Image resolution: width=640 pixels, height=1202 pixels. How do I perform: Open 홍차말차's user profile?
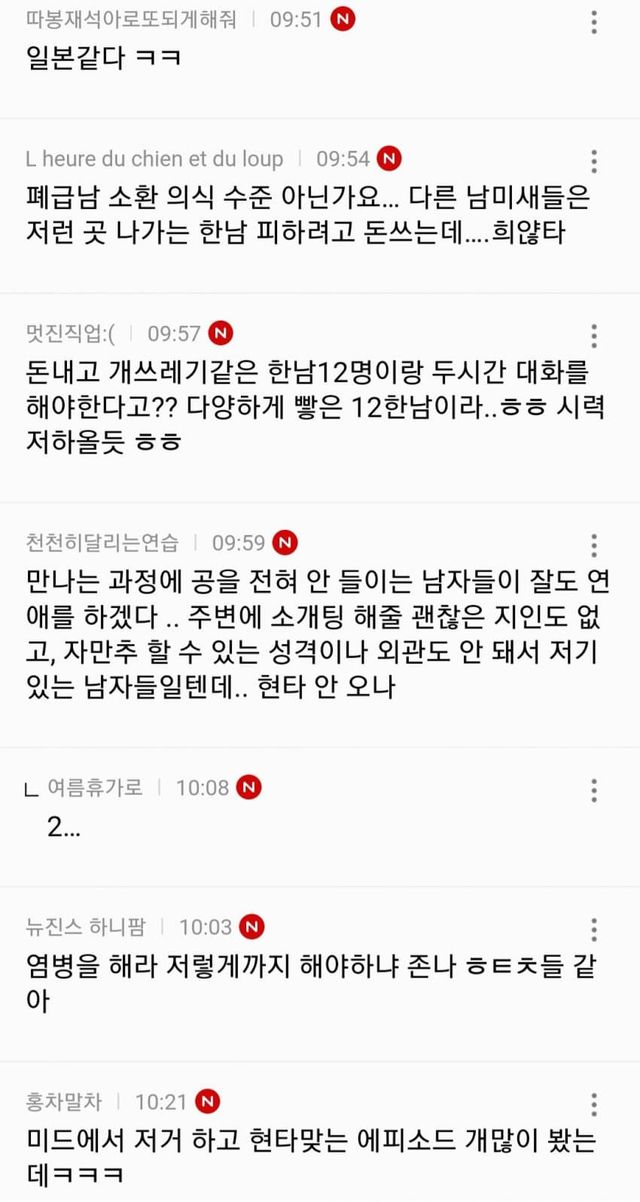point(62,1102)
